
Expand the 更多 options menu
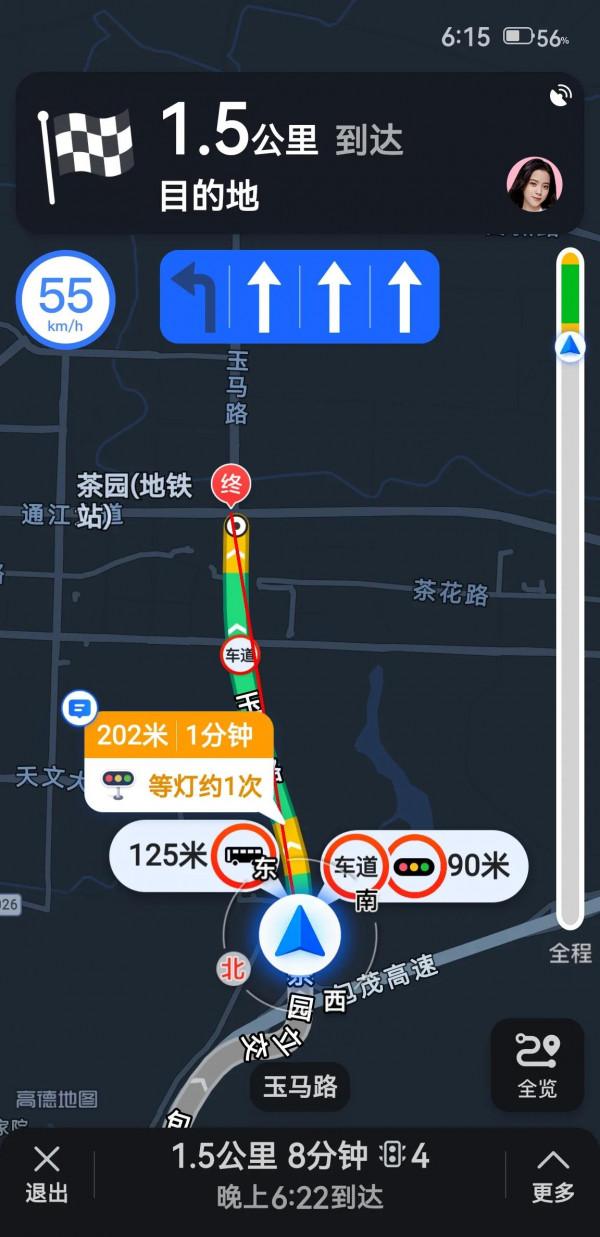552,1172
